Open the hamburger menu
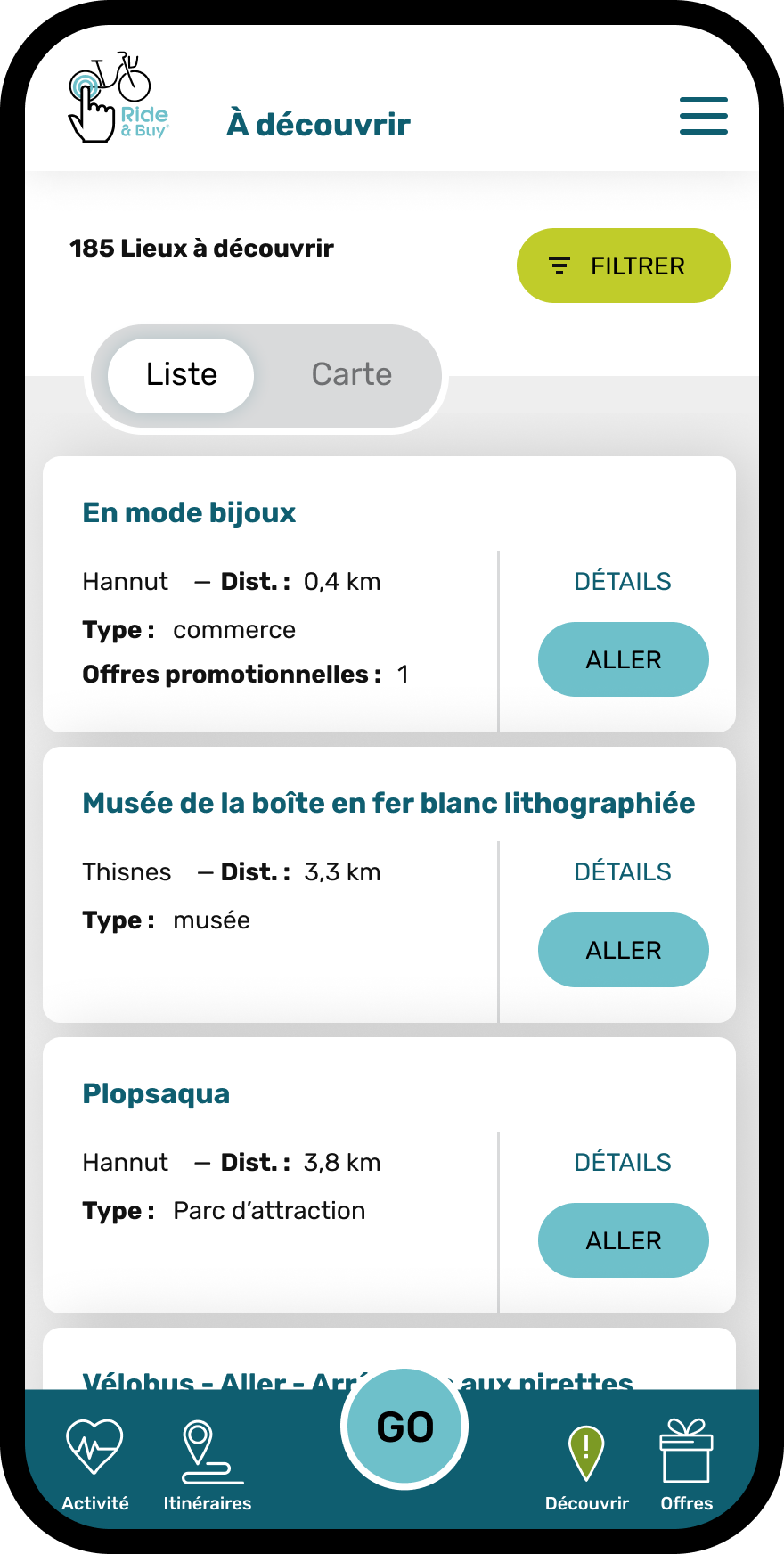Viewport: 784px width, 1554px height. point(704,116)
